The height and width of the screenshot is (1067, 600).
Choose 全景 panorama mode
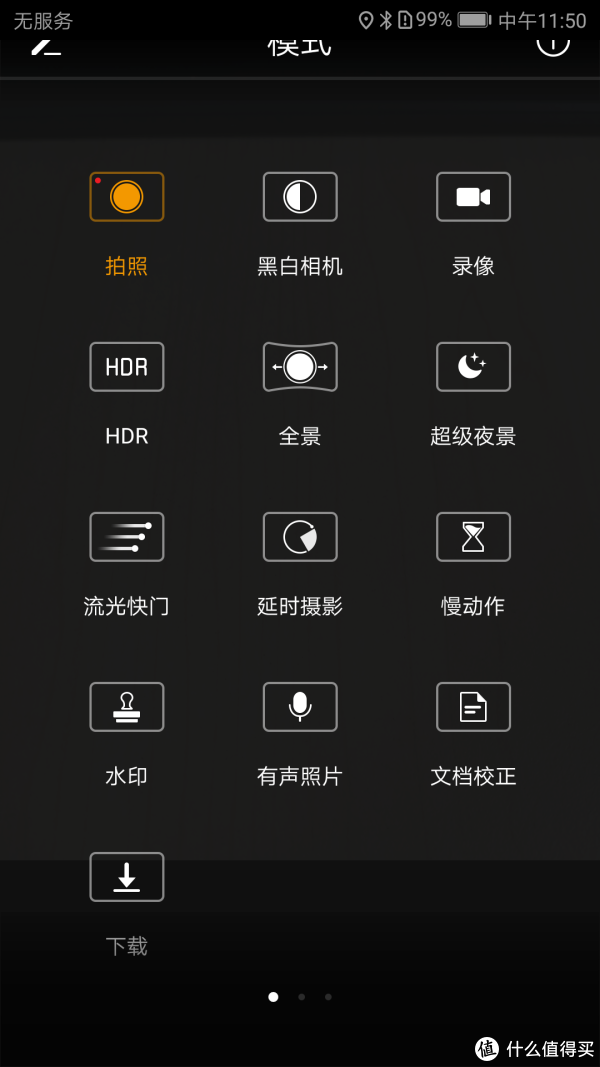tap(300, 367)
